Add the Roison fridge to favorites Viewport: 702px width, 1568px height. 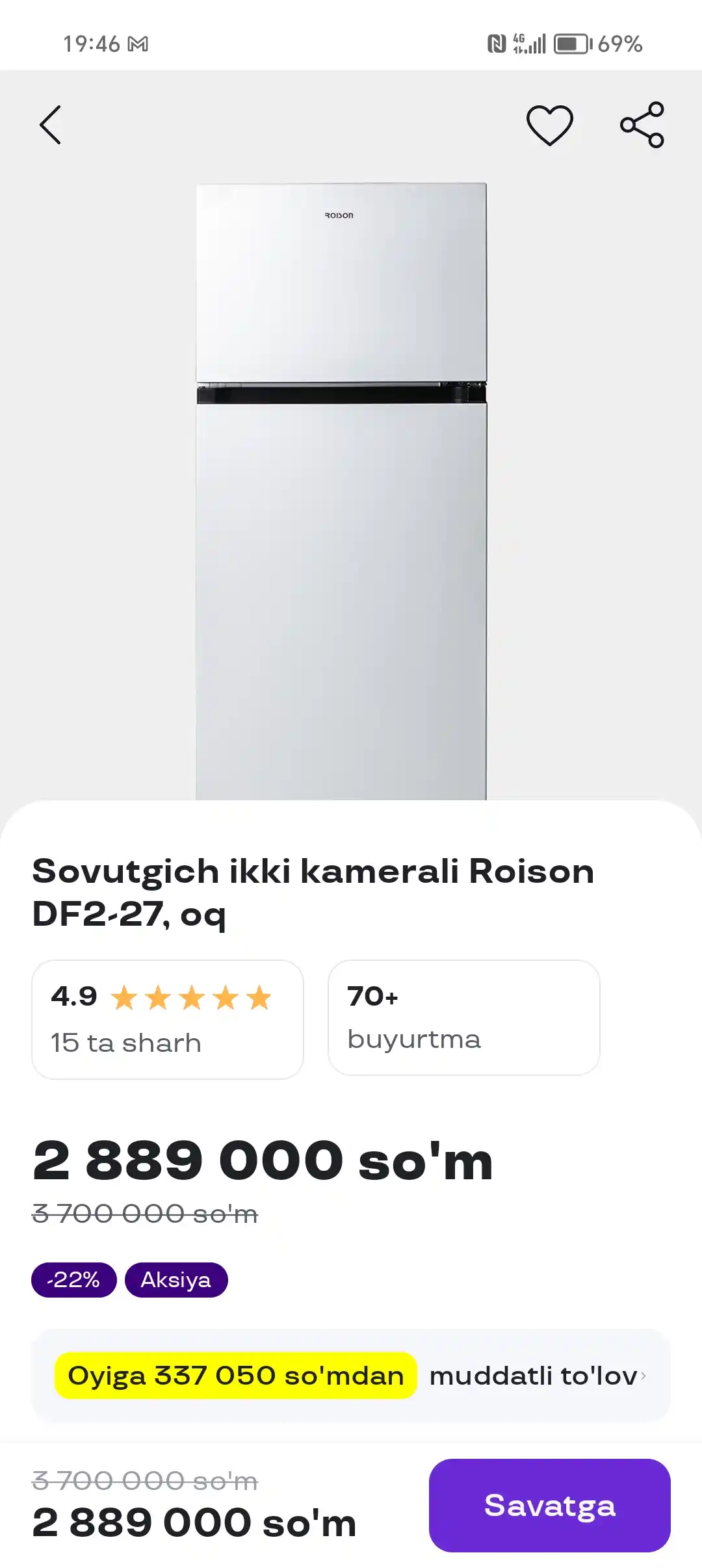(x=550, y=125)
